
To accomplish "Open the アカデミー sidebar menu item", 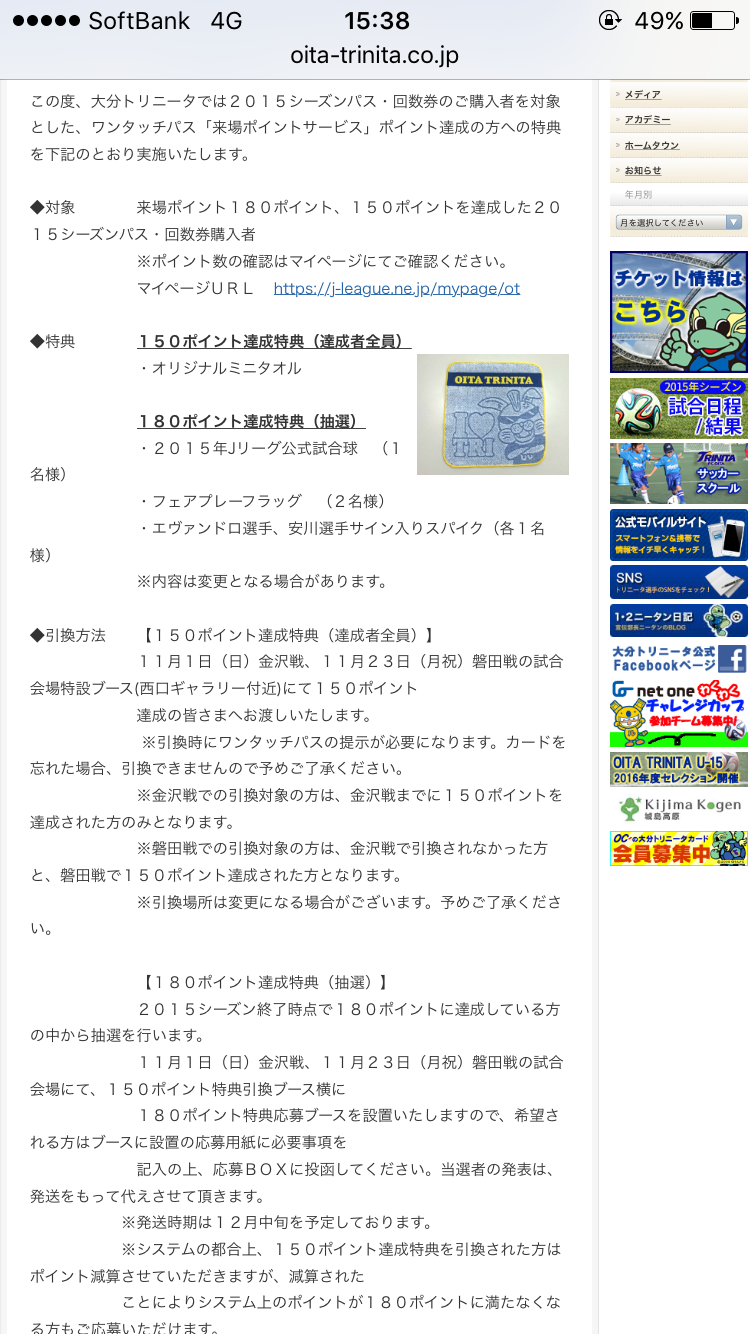I will tap(648, 119).
